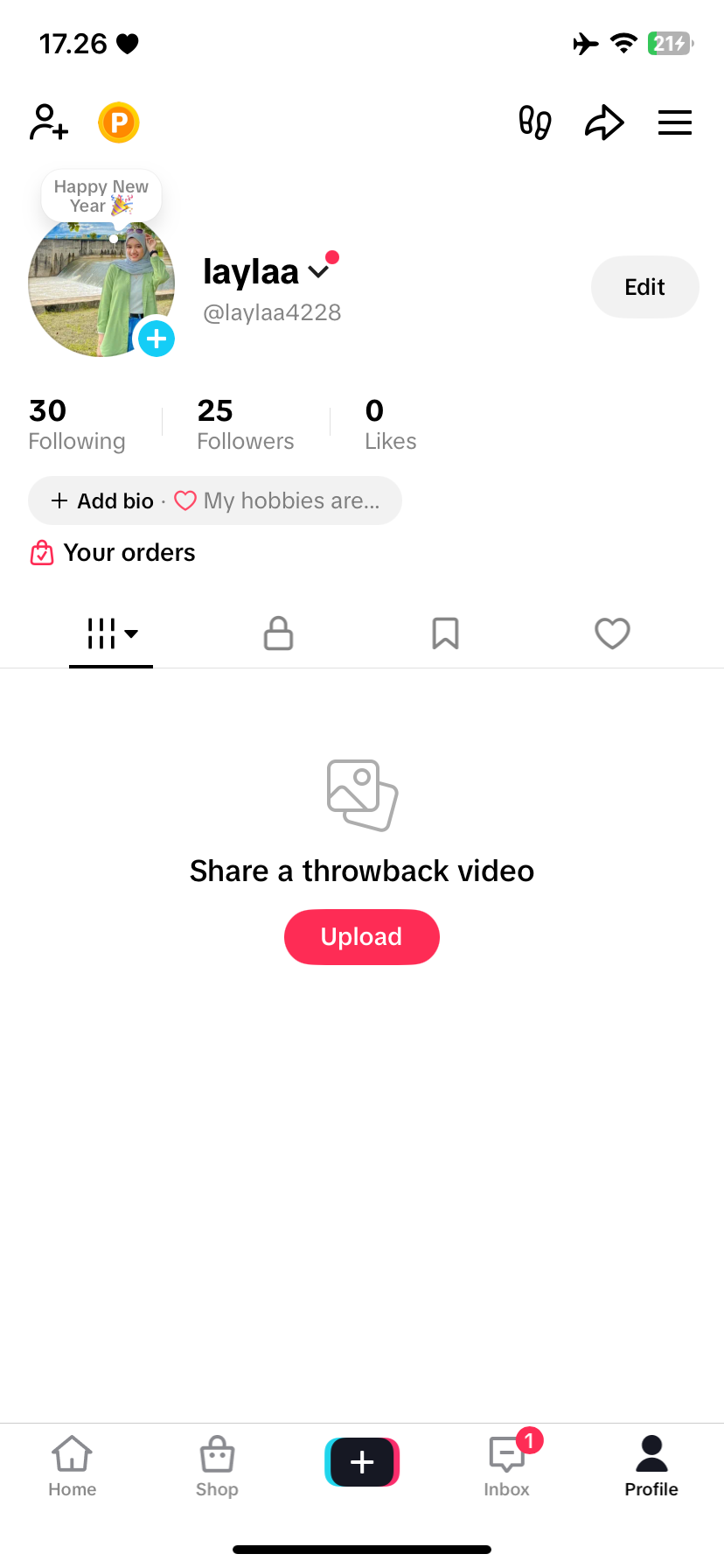Viewport: 724px width, 1568px height.
Task: Switch to the saved bookmarks tab
Action: pos(445,633)
